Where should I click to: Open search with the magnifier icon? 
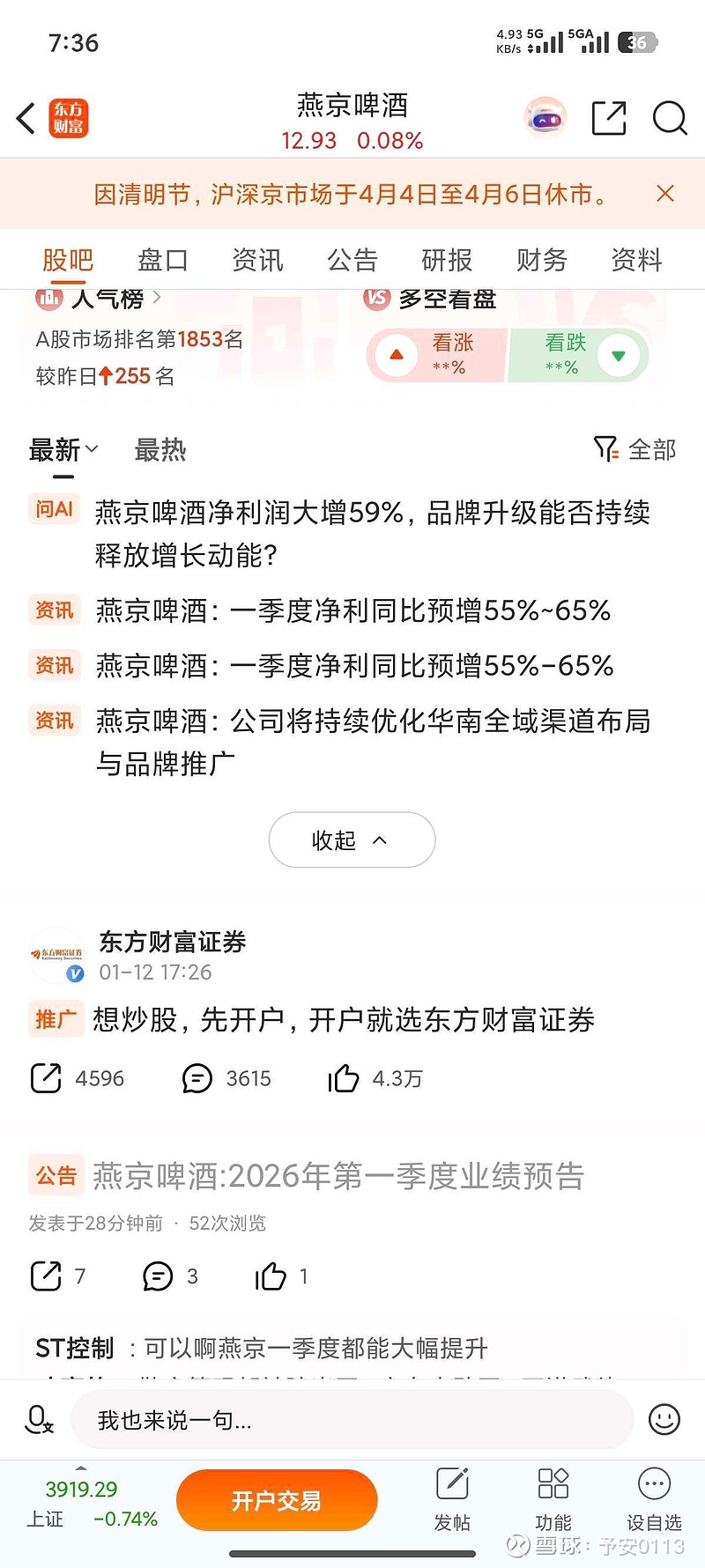[x=671, y=118]
